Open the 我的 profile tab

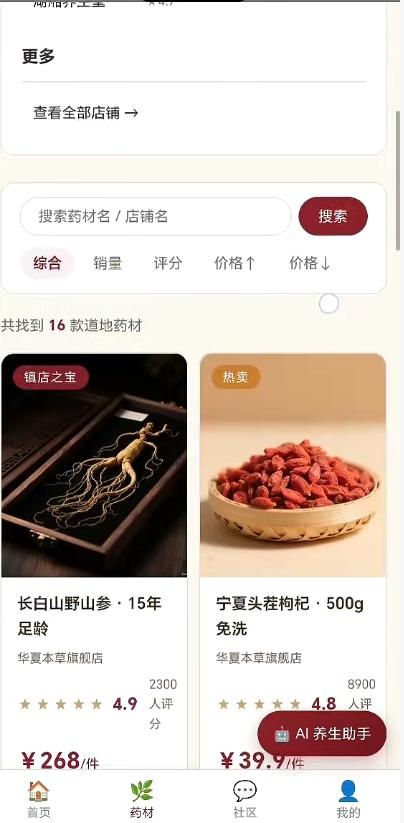click(348, 798)
